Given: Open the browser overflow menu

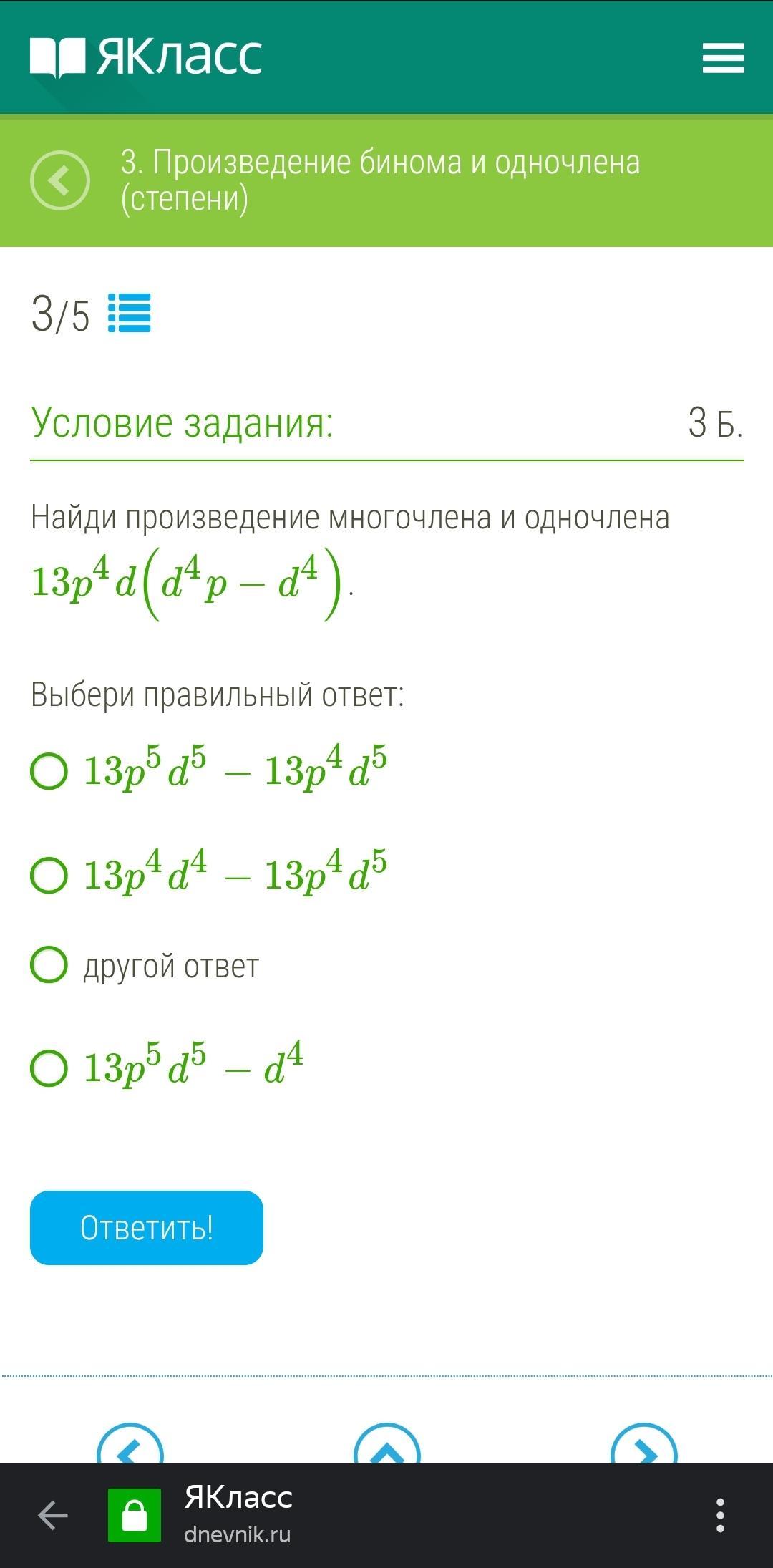Looking at the screenshot, I should 720,1515.
